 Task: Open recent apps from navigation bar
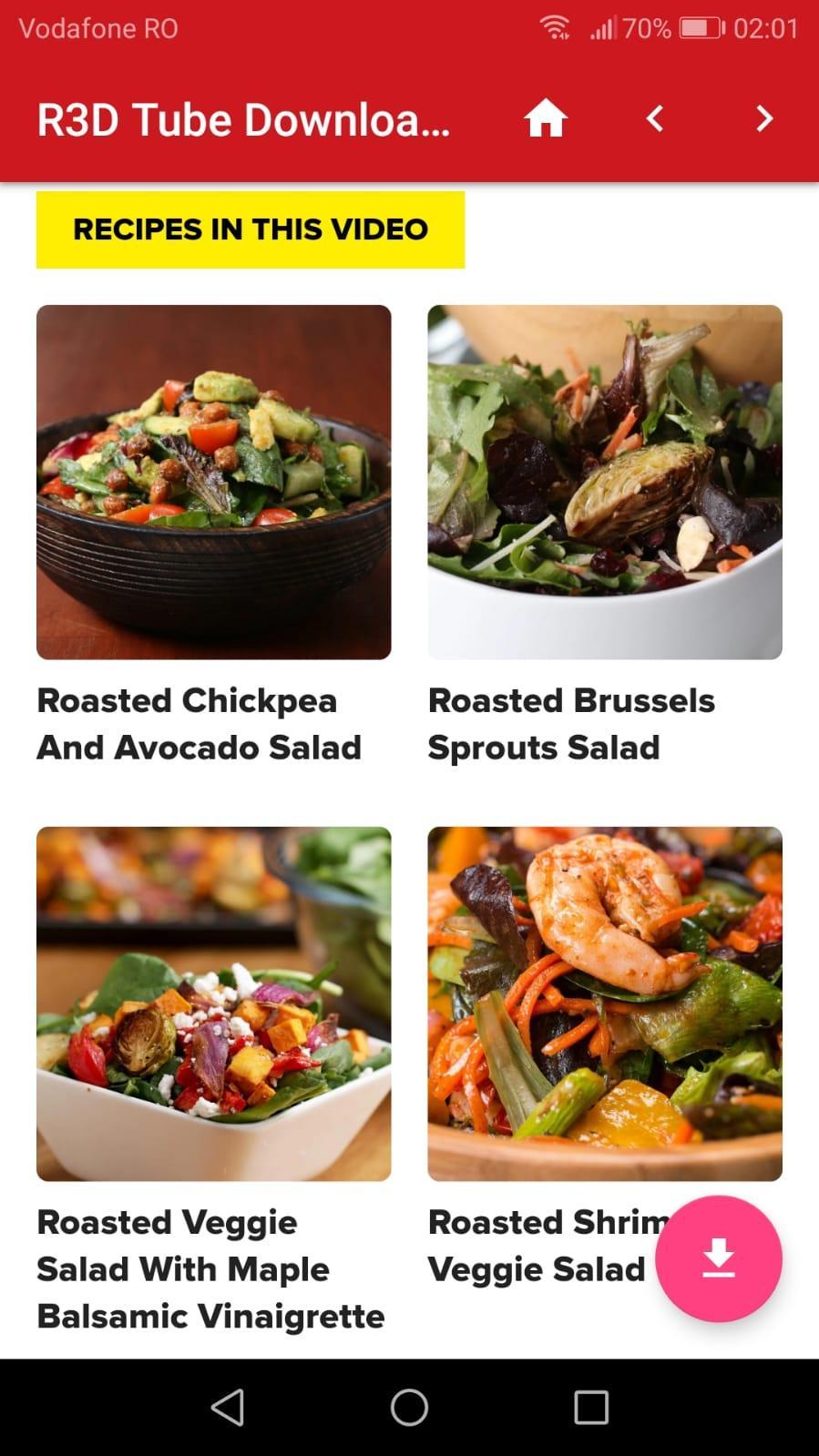pos(590,1407)
